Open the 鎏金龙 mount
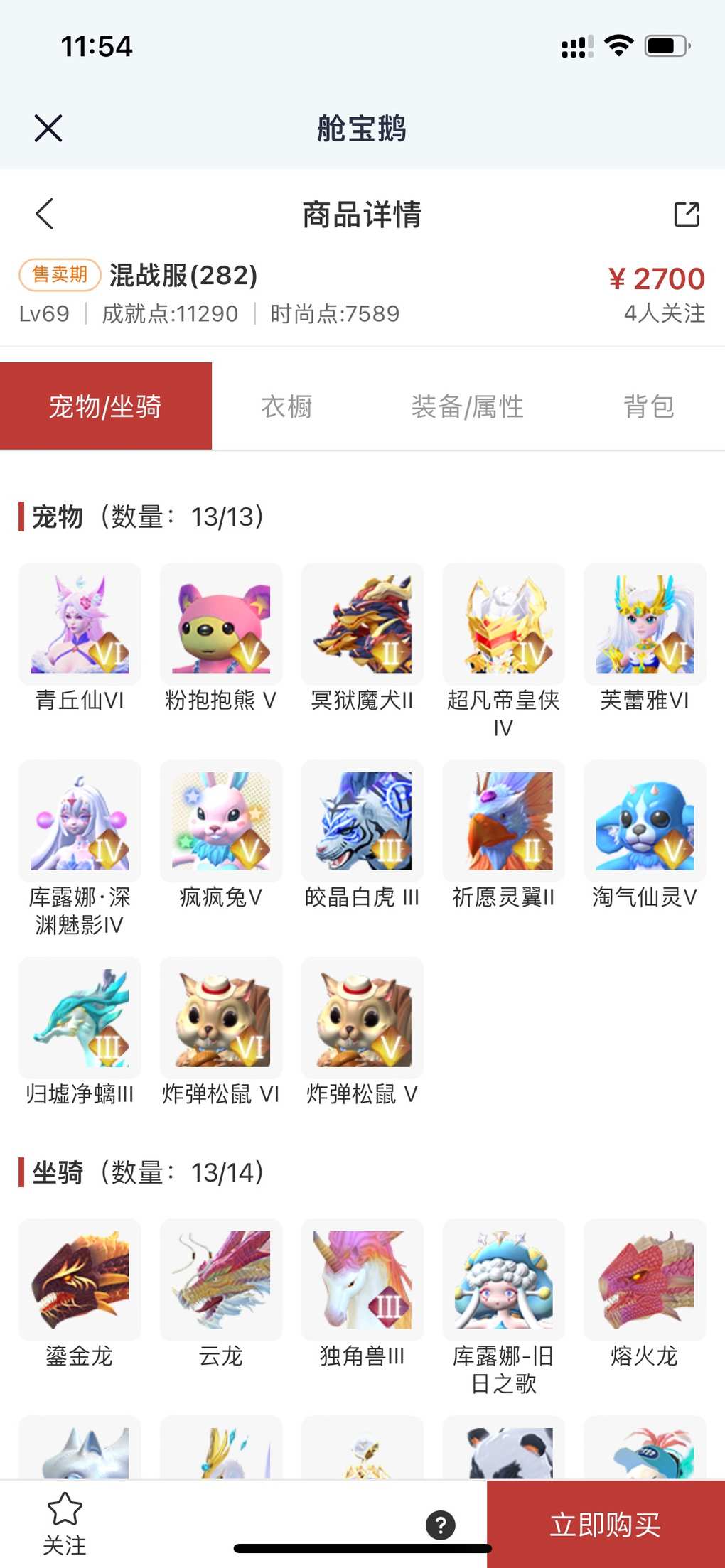Viewport: 725px width, 1568px height. coord(80,1280)
